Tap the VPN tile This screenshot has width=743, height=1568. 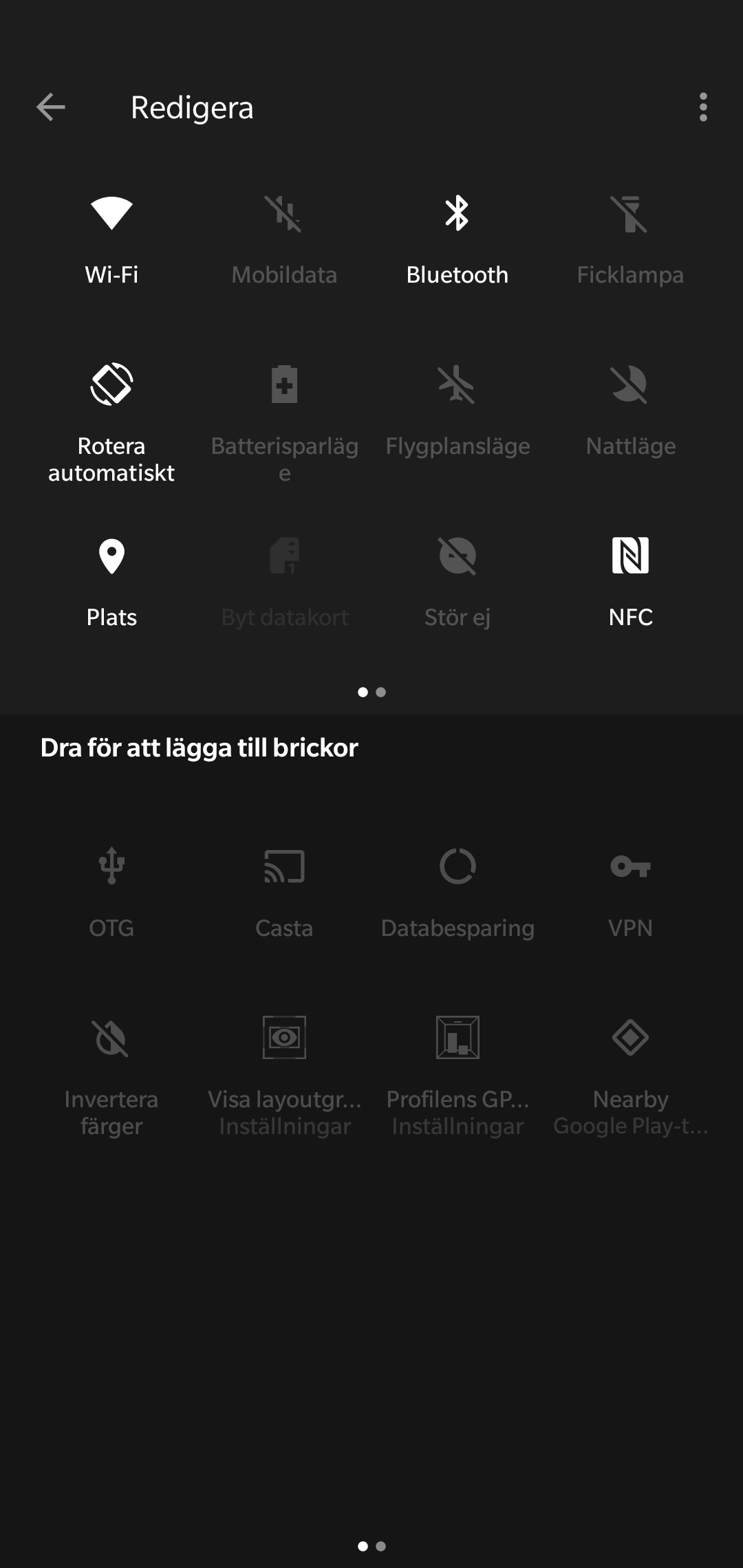pyautogui.click(x=630, y=893)
